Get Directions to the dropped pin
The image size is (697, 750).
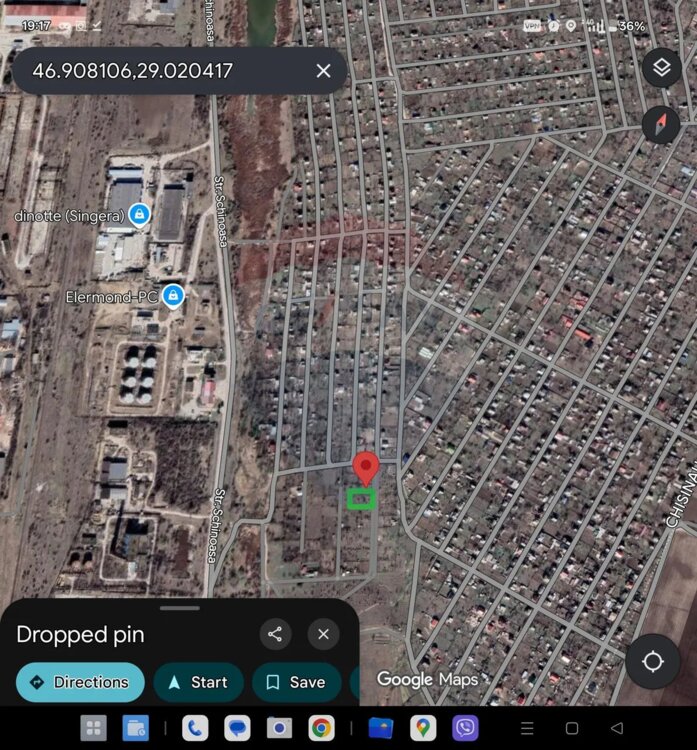(x=80, y=682)
